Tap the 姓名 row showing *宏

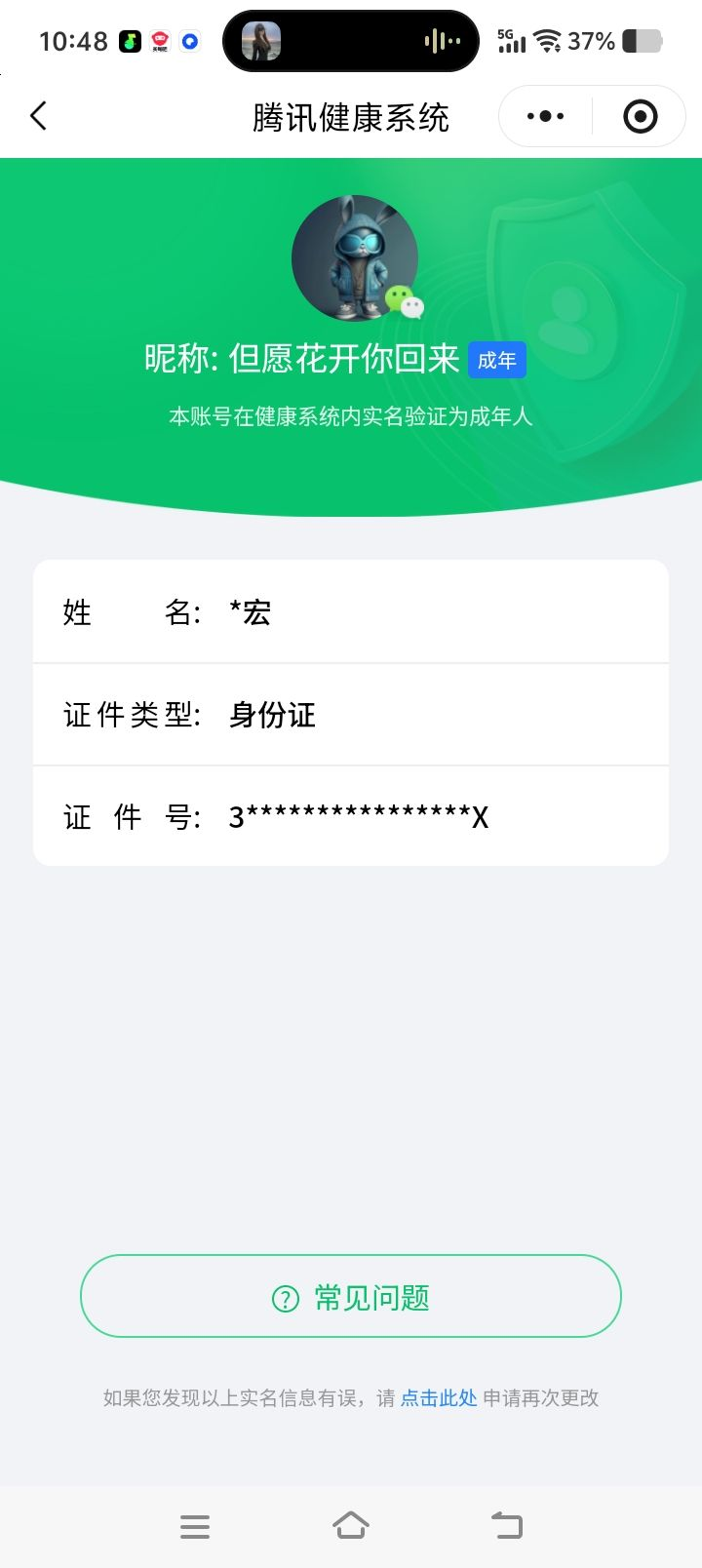tap(351, 612)
